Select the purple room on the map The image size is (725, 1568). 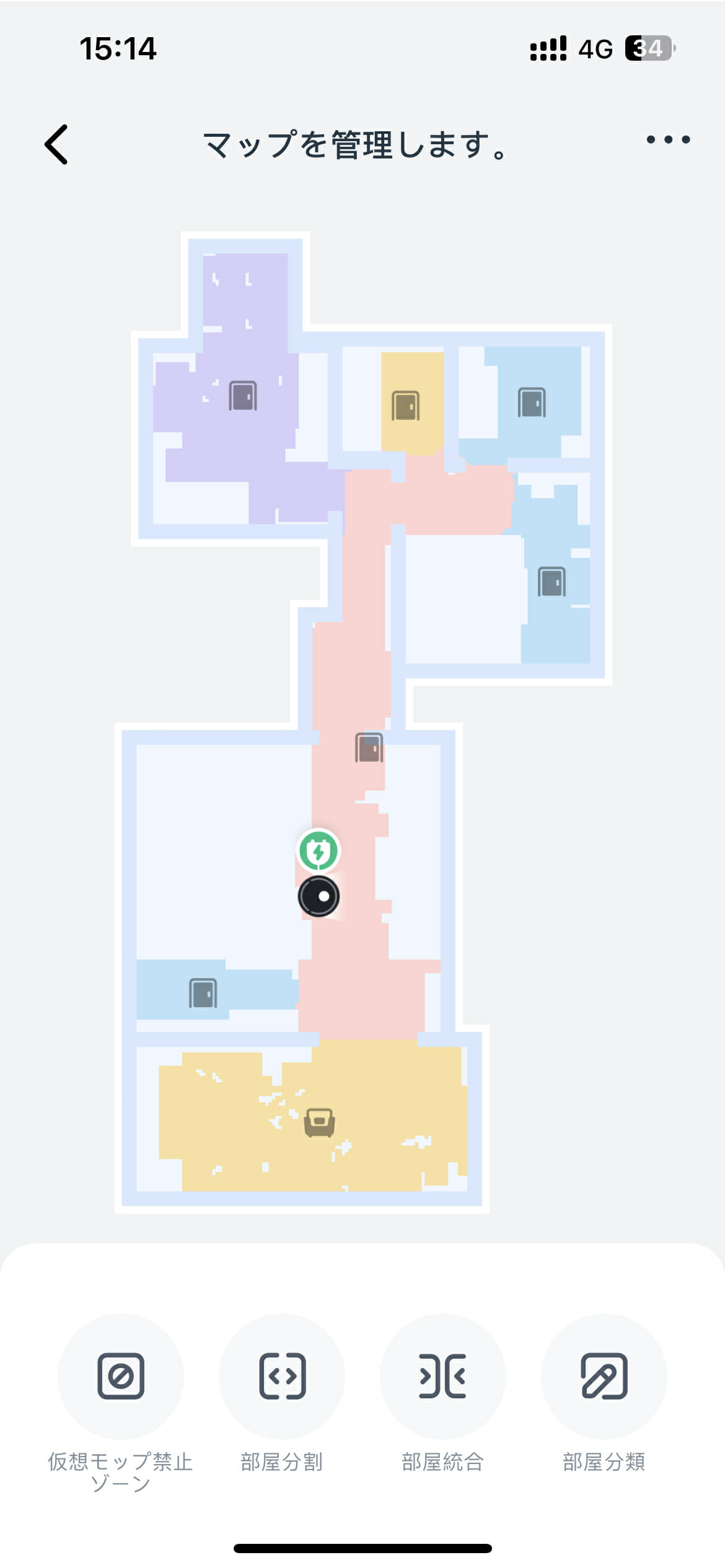click(243, 396)
